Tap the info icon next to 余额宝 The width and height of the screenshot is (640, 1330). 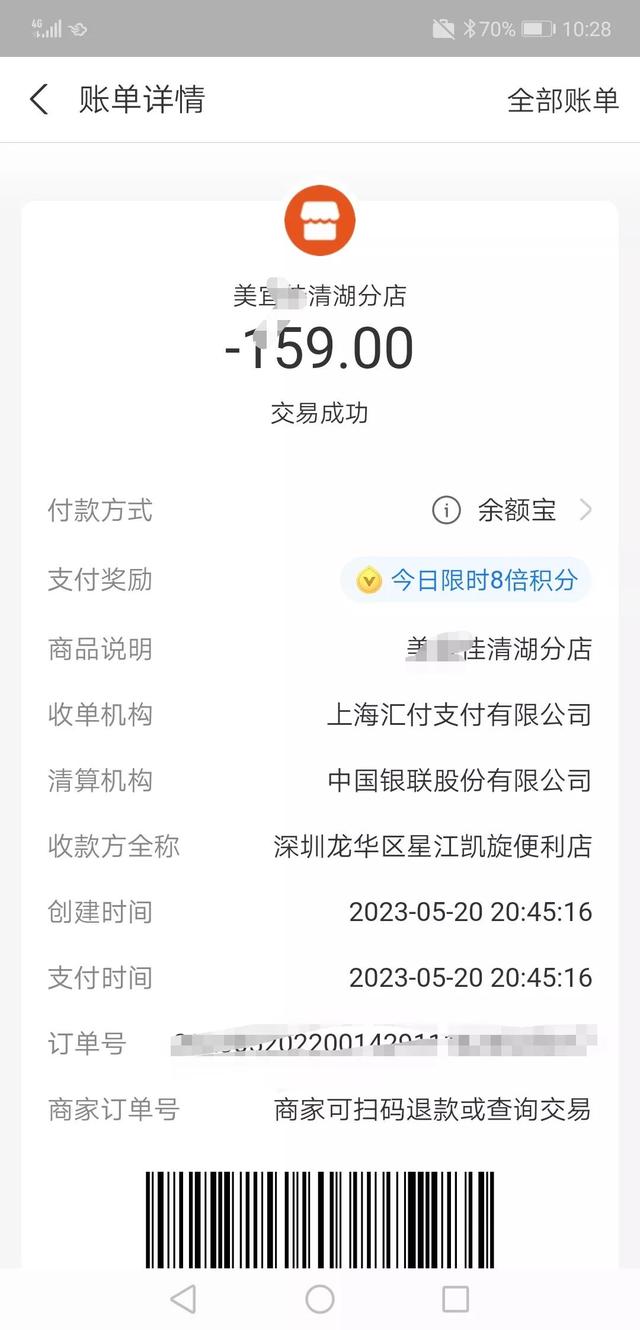click(446, 511)
